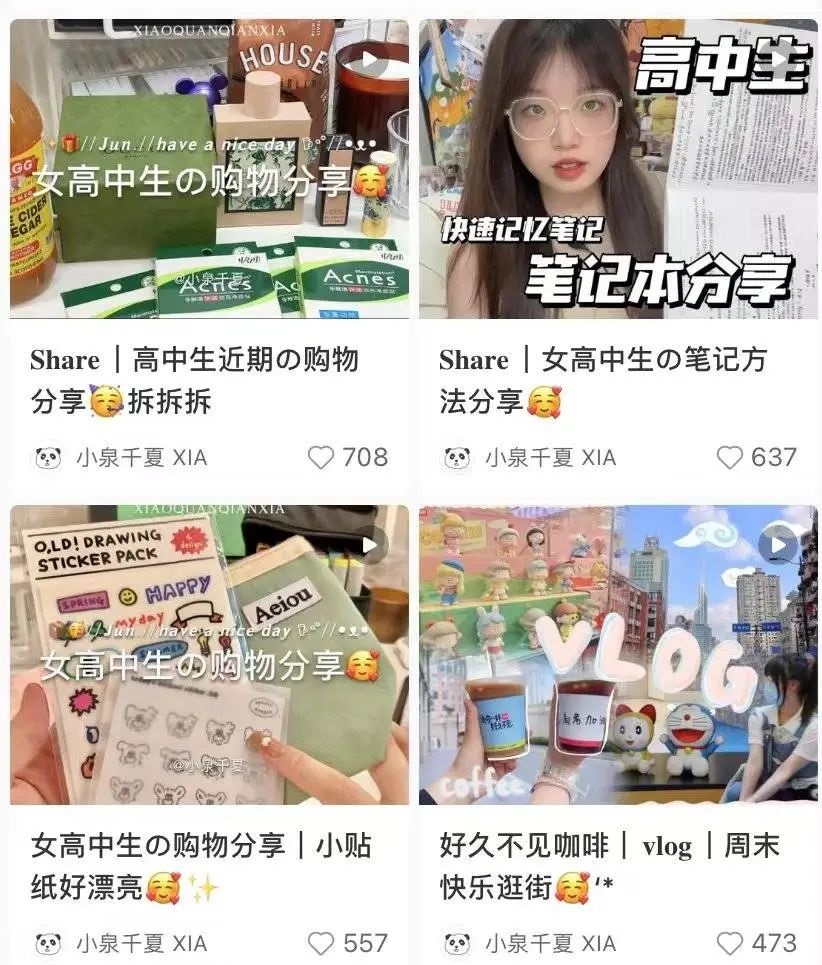Open the 高中生近期の购物分享 video post
Screen dimensions: 822x965
click(x=209, y=170)
